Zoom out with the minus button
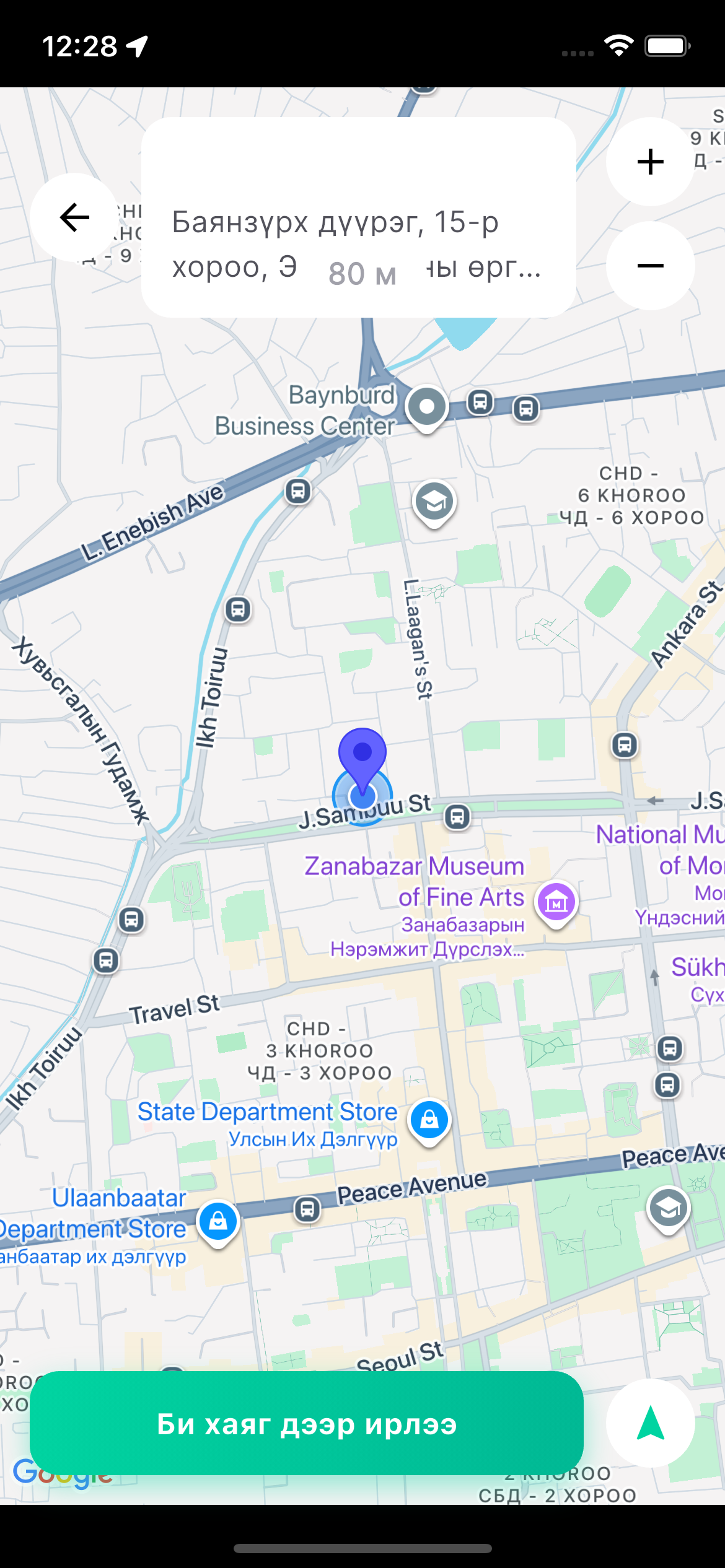The height and width of the screenshot is (1568, 725). (x=650, y=266)
